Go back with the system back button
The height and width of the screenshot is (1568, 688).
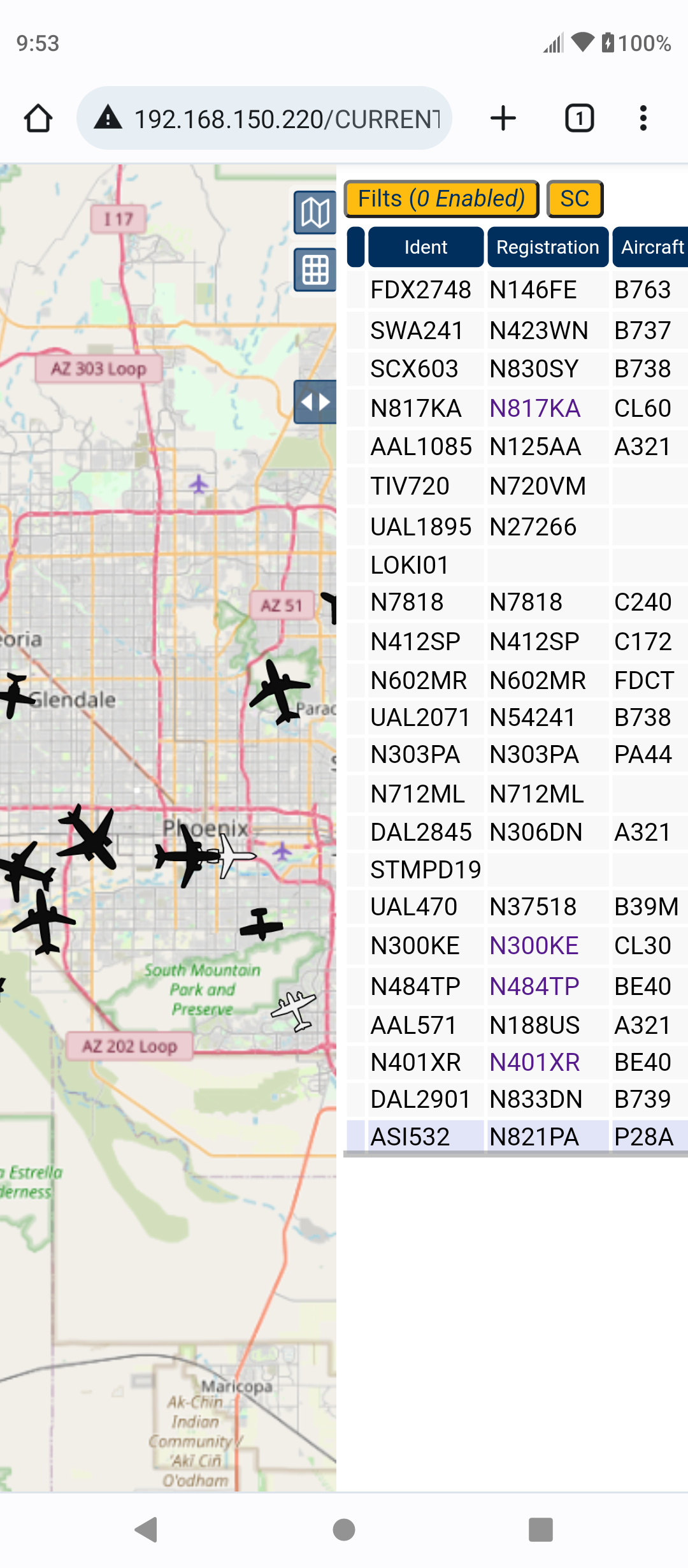point(147,1530)
